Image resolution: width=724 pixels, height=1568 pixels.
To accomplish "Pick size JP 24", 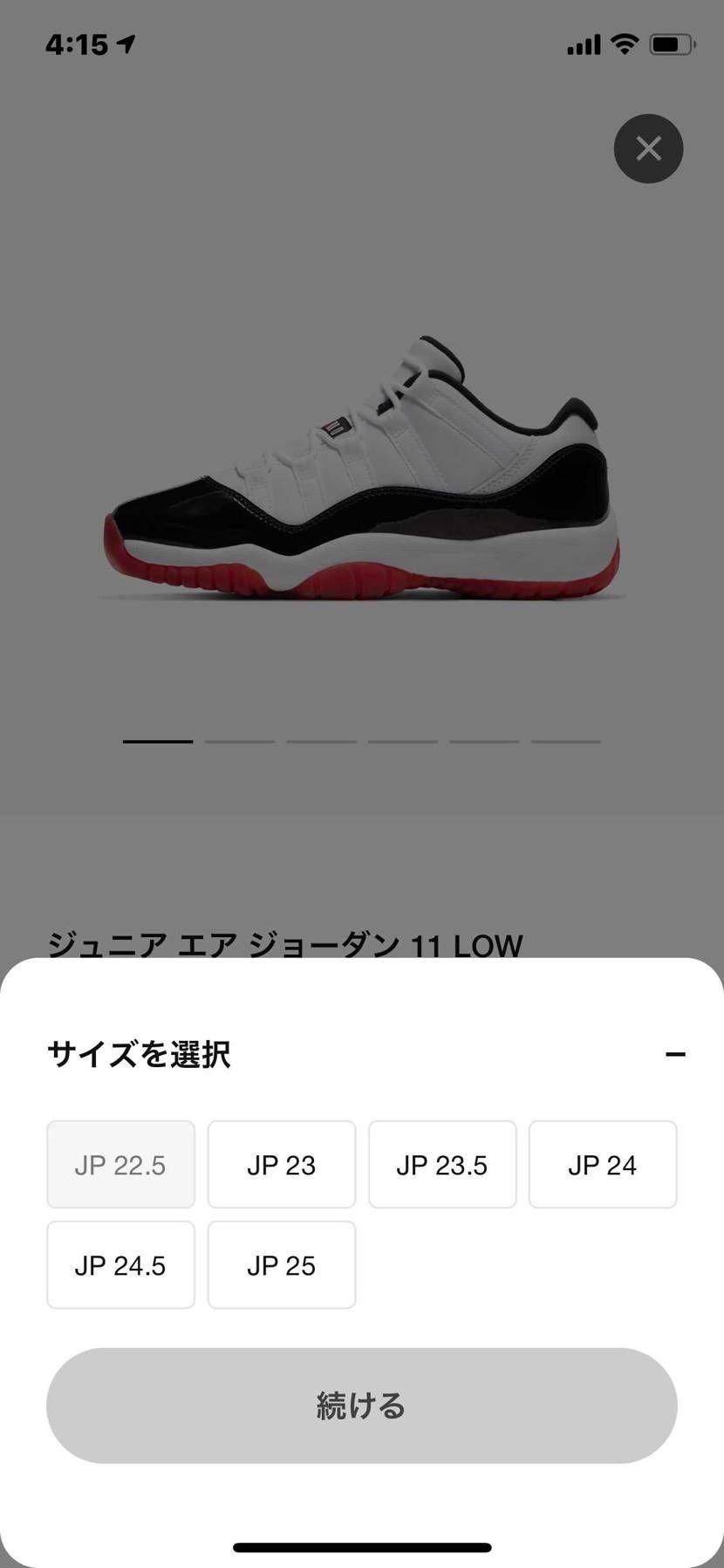I will [x=602, y=1164].
